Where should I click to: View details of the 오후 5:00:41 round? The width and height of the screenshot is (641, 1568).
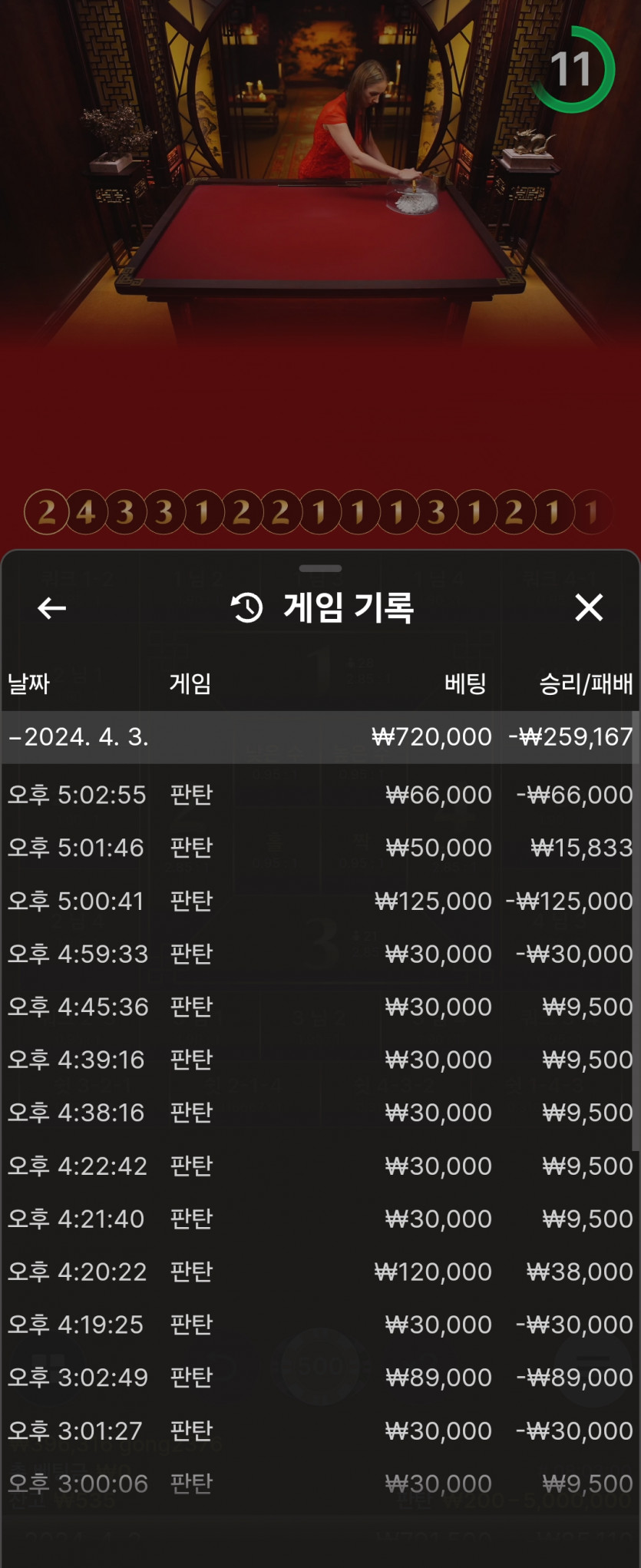(x=319, y=901)
